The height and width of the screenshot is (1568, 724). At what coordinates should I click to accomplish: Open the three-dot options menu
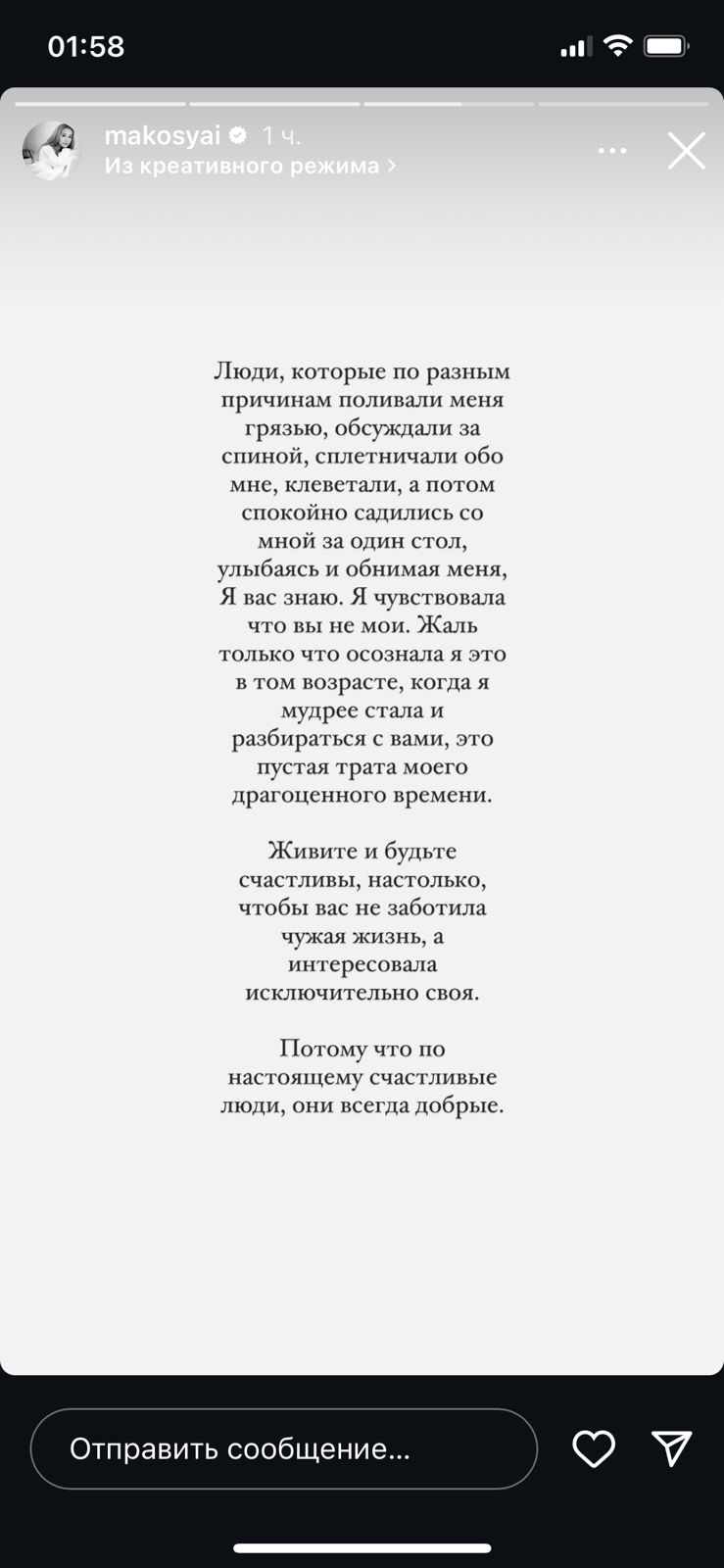pos(612,151)
